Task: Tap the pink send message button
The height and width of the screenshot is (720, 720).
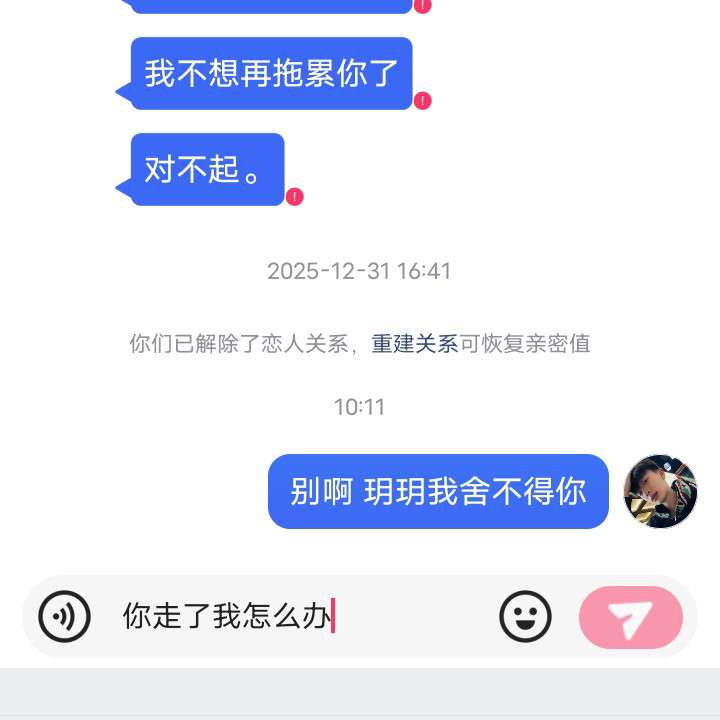Action: coord(630,618)
